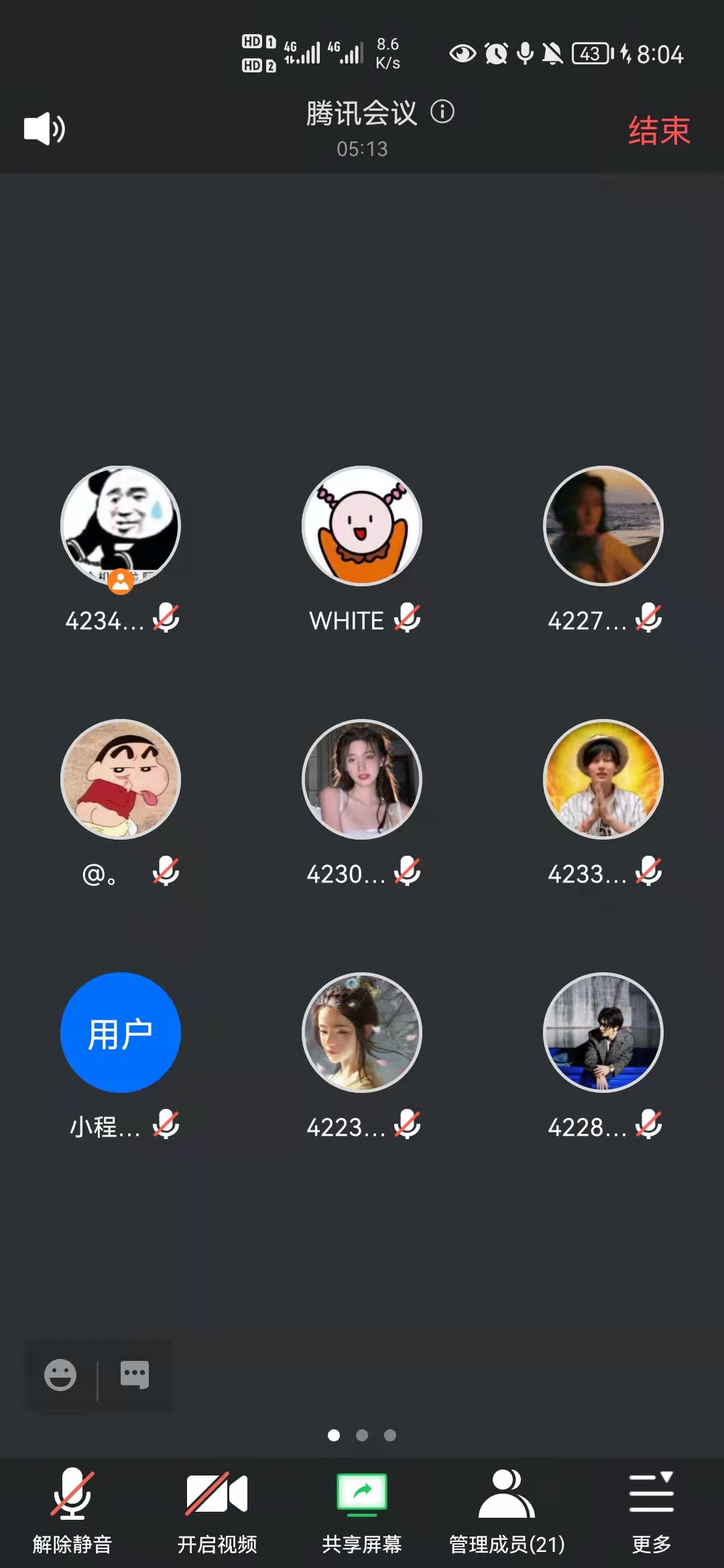Open the chat message bubble icon

134,1375
